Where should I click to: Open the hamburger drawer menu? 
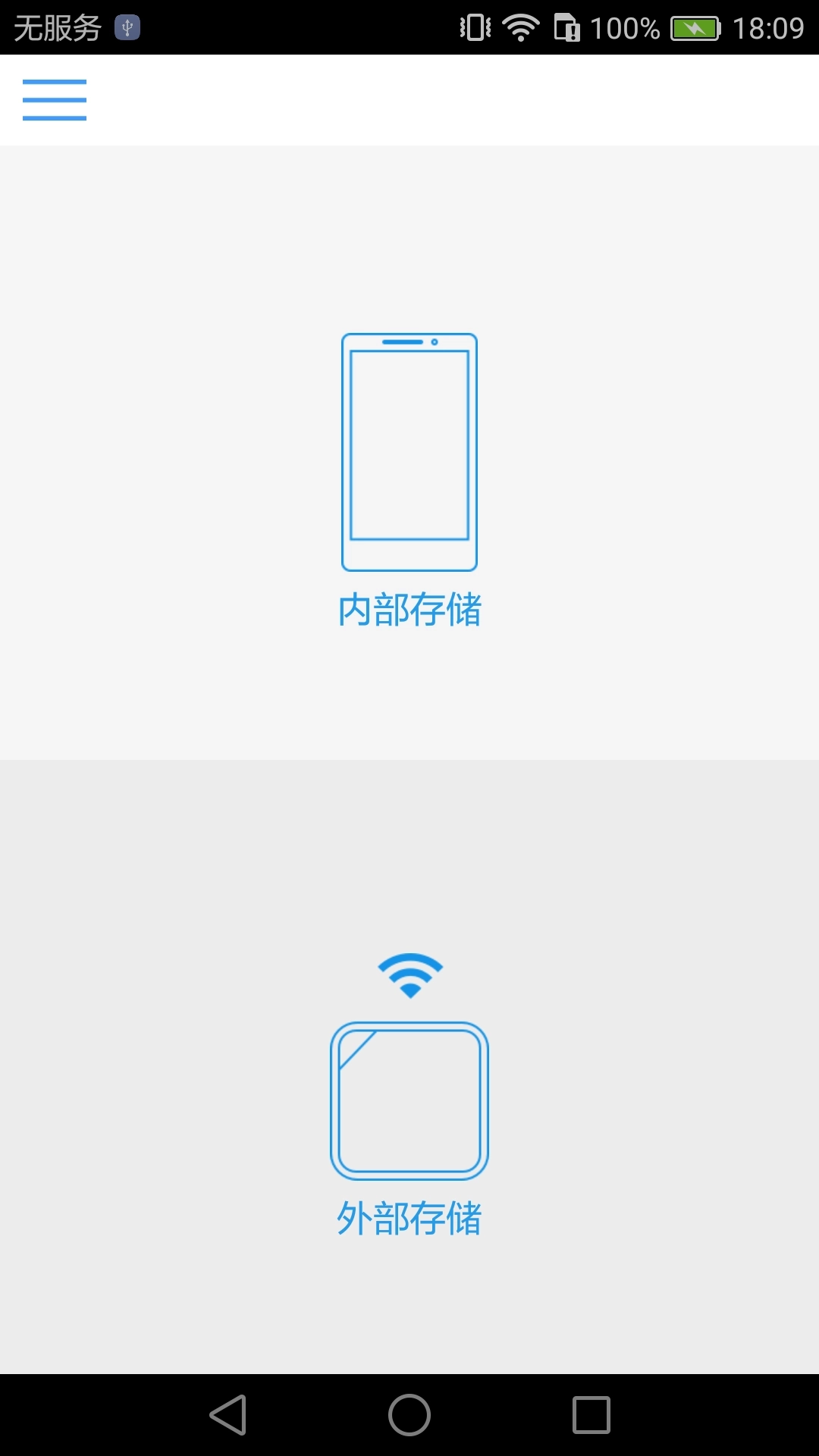[55, 100]
